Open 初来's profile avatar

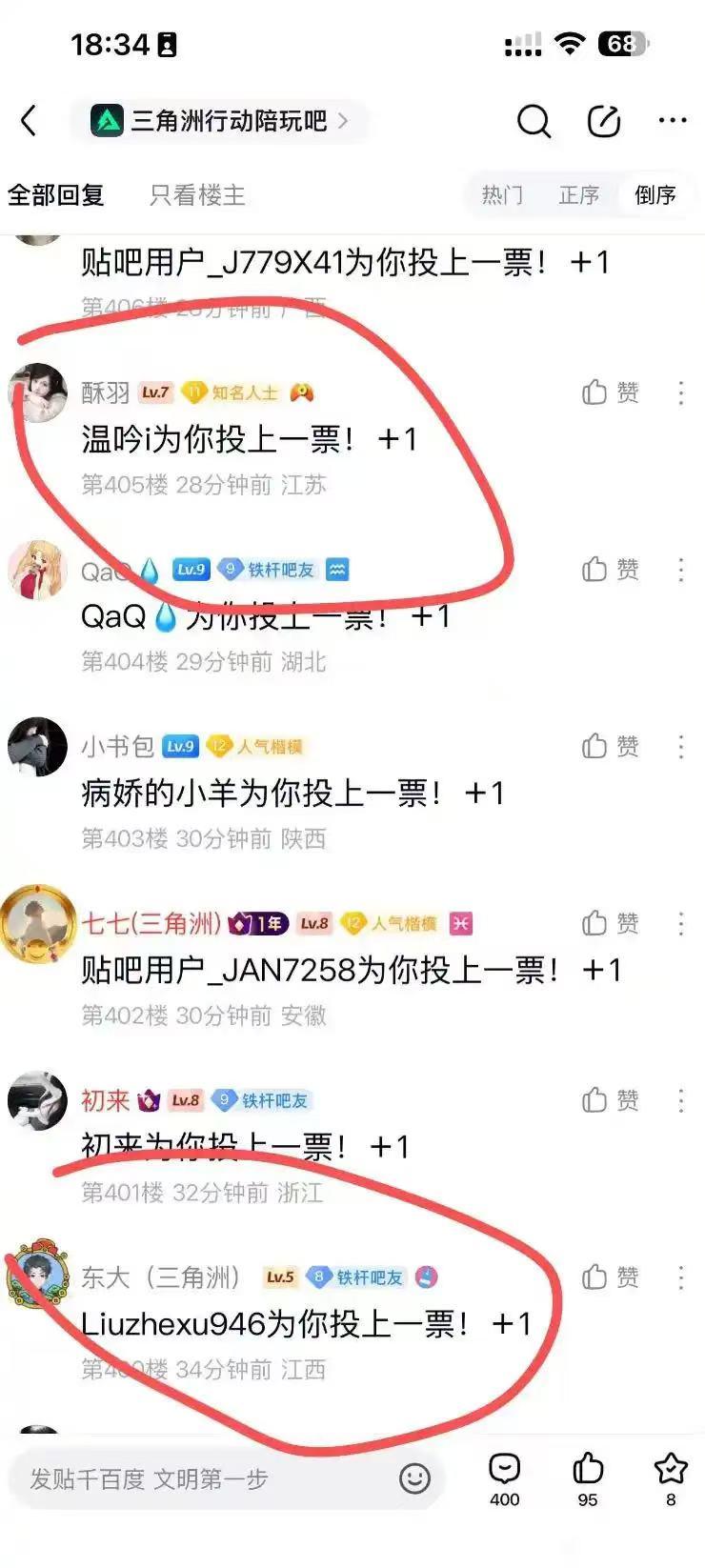click(38, 1100)
